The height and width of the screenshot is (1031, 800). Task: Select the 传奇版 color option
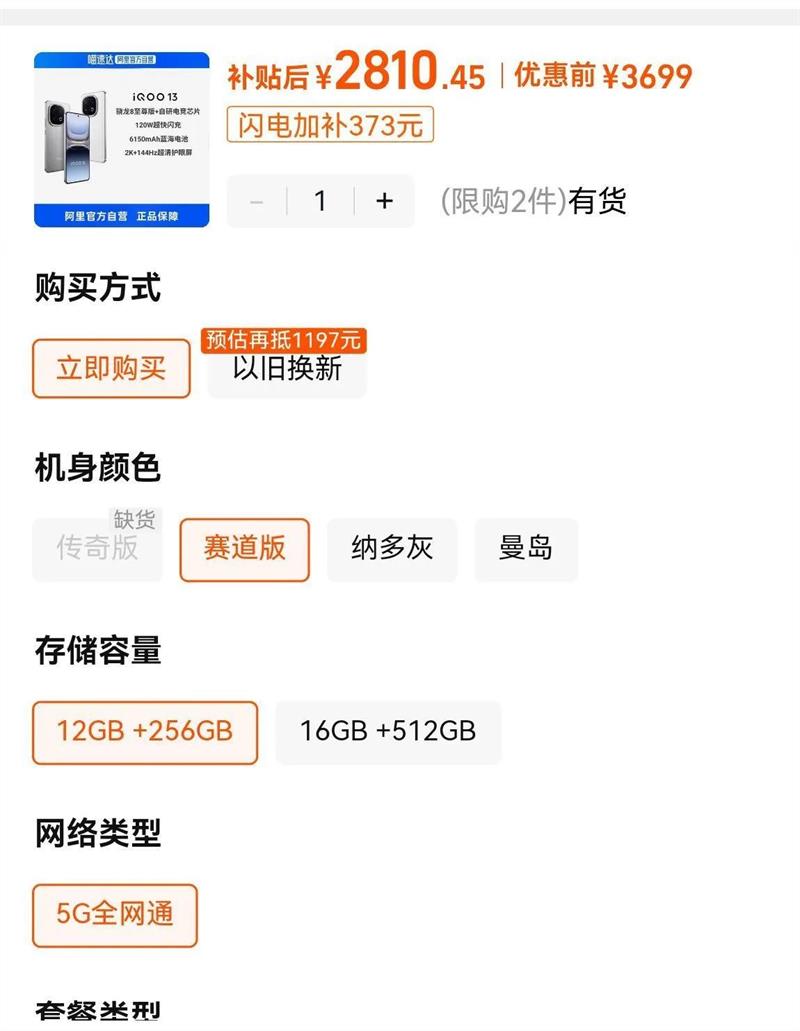pyautogui.click(x=97, y=550)
